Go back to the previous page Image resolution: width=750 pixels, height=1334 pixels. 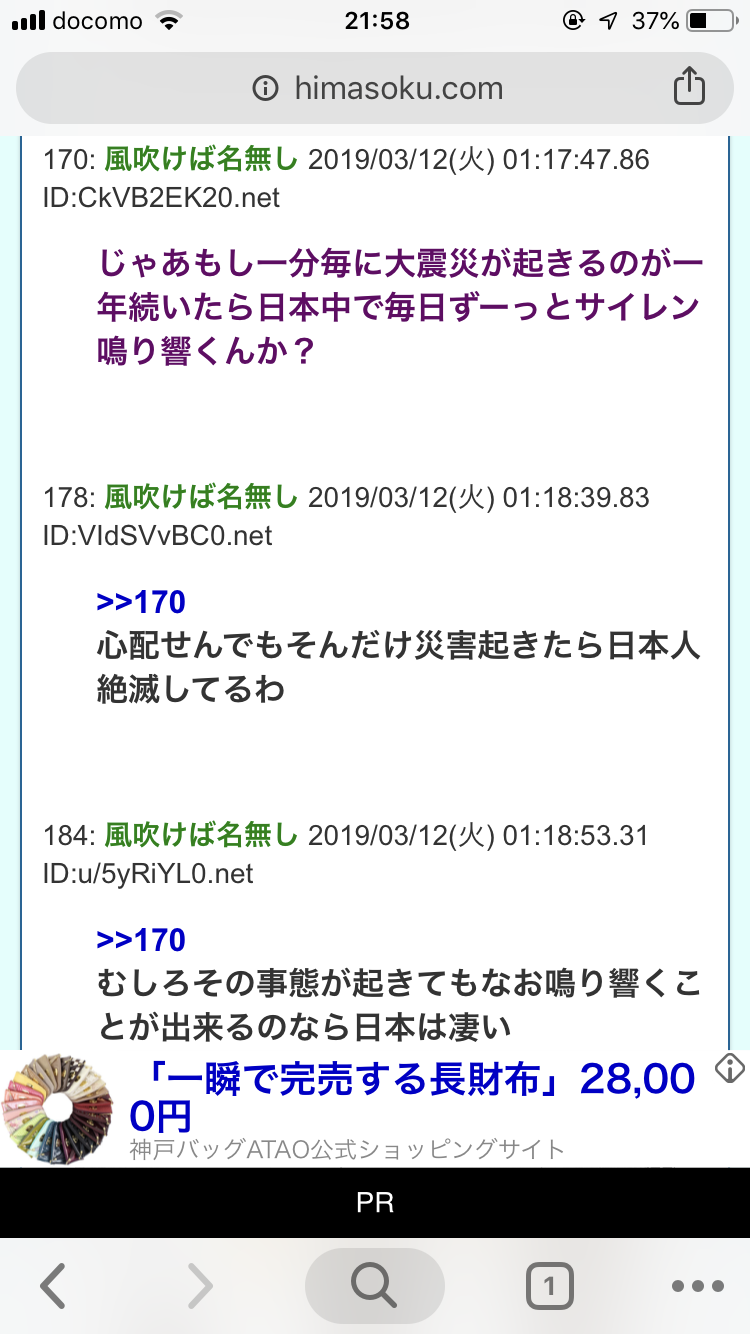(x=52, y=1286)
